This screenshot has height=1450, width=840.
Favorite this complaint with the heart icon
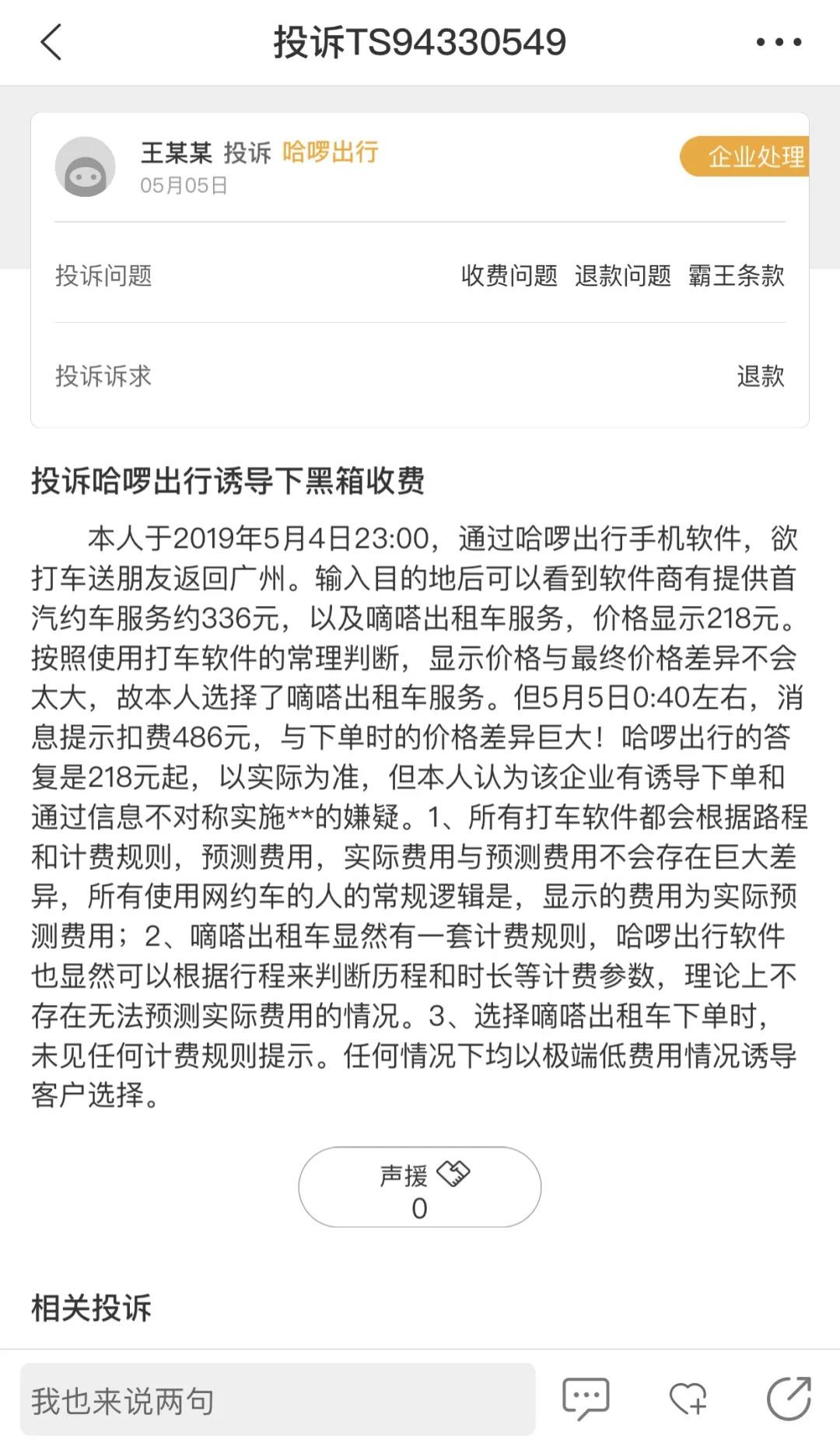point(688,1399)
